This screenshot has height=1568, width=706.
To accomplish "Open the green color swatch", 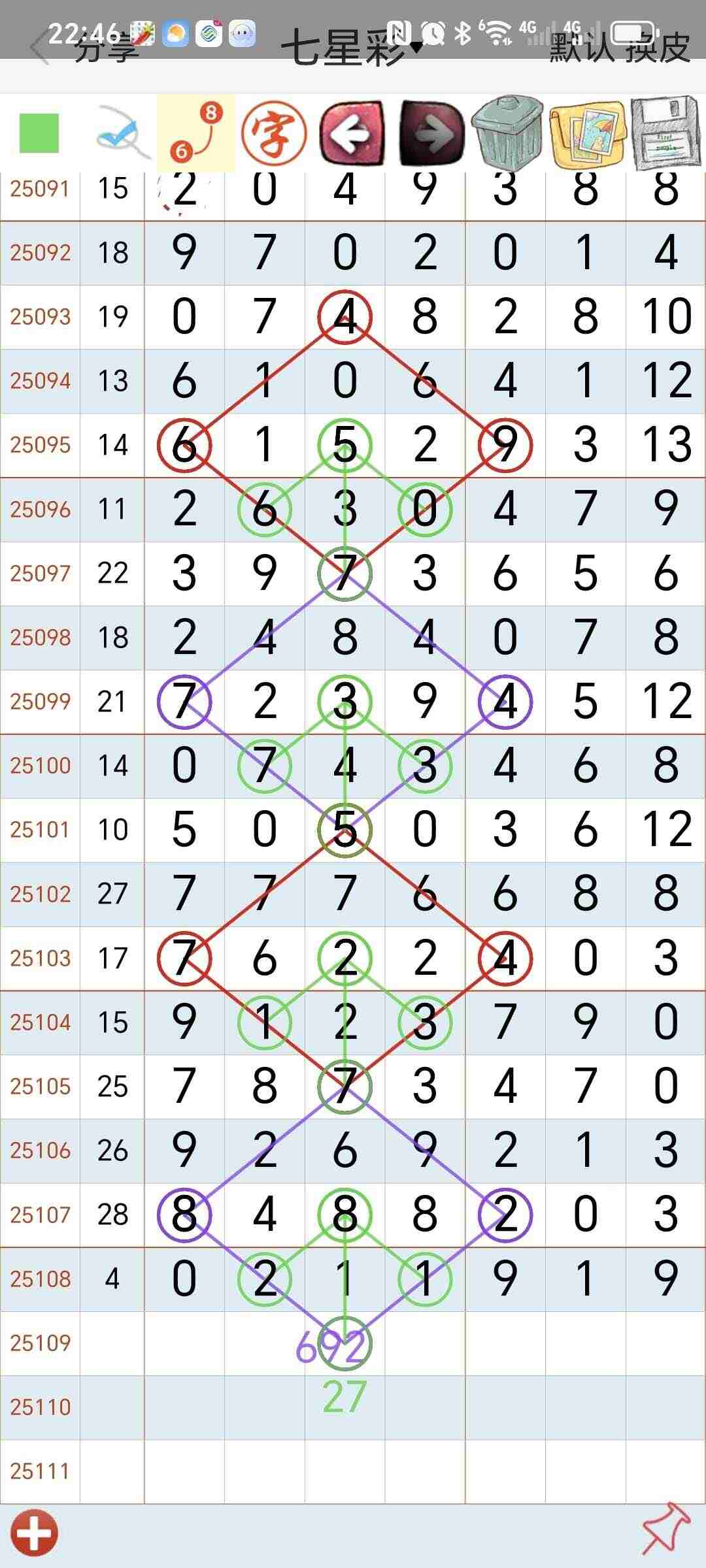I will [39, 133].
